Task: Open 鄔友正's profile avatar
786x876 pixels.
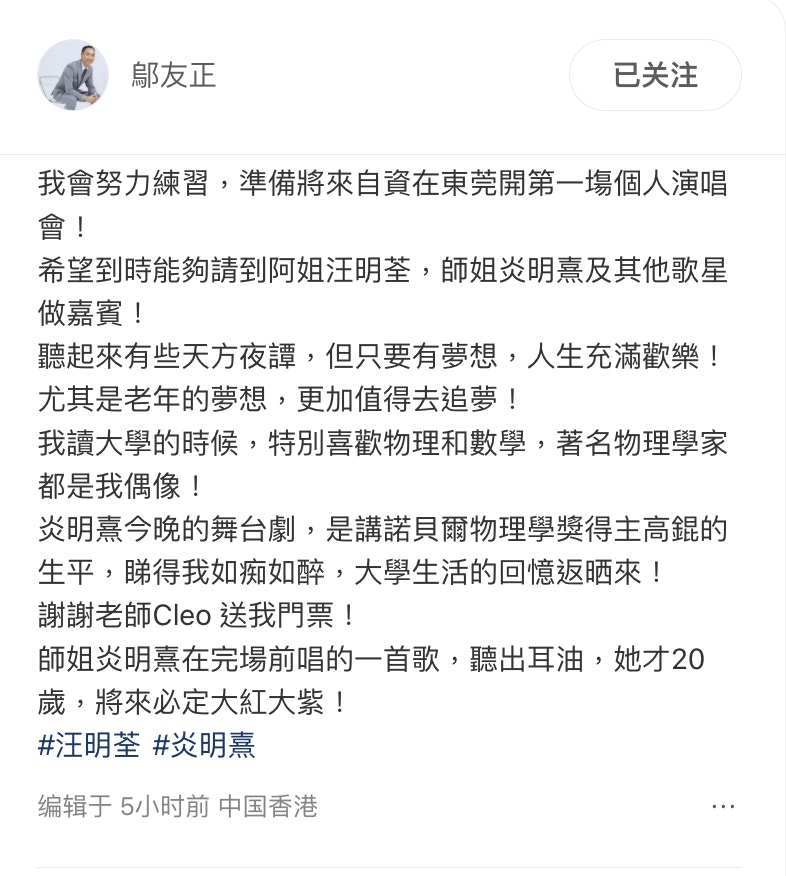Action: (x=73, y=75)
